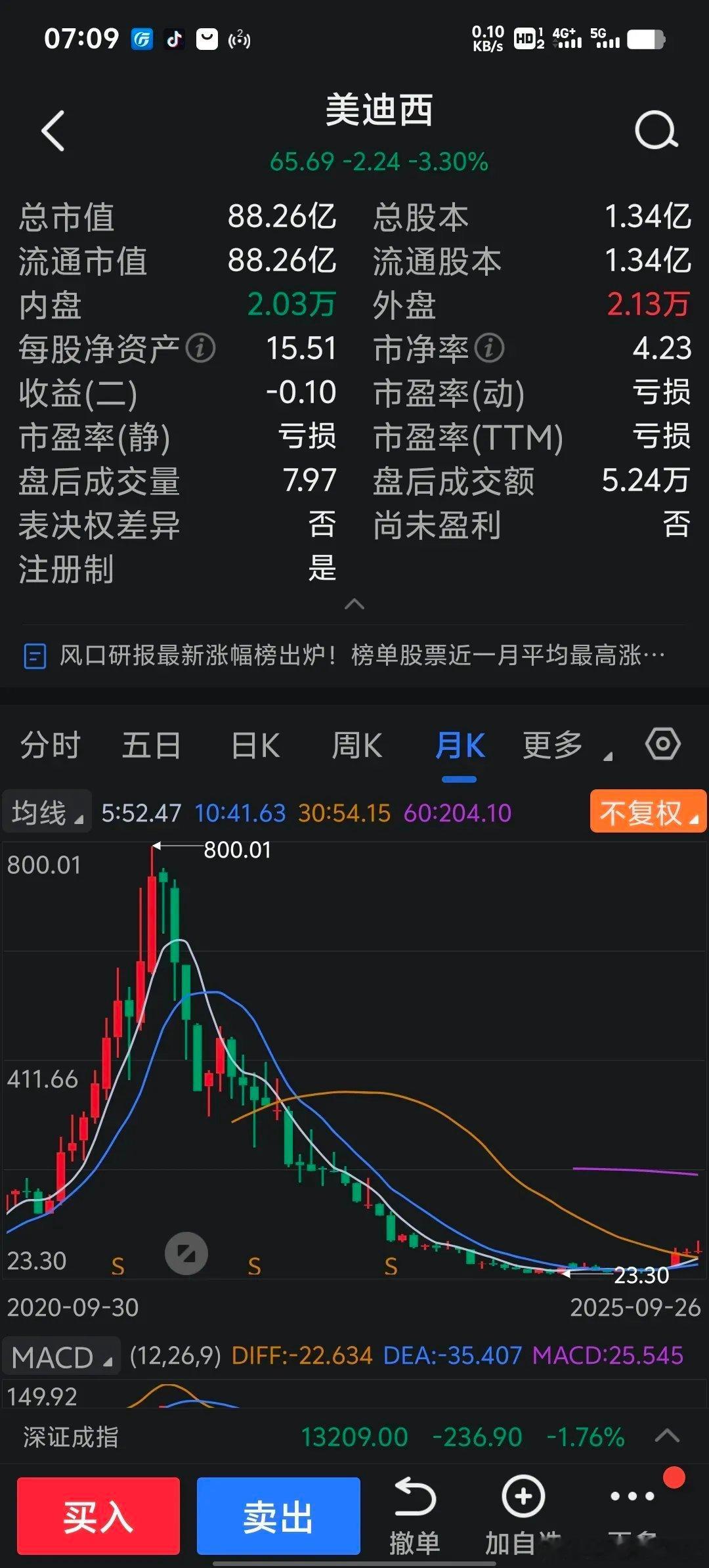This screenshot has height=1568, width=709.
Task: Go back using the top-left arrow
Action: [x=53, y=131]
